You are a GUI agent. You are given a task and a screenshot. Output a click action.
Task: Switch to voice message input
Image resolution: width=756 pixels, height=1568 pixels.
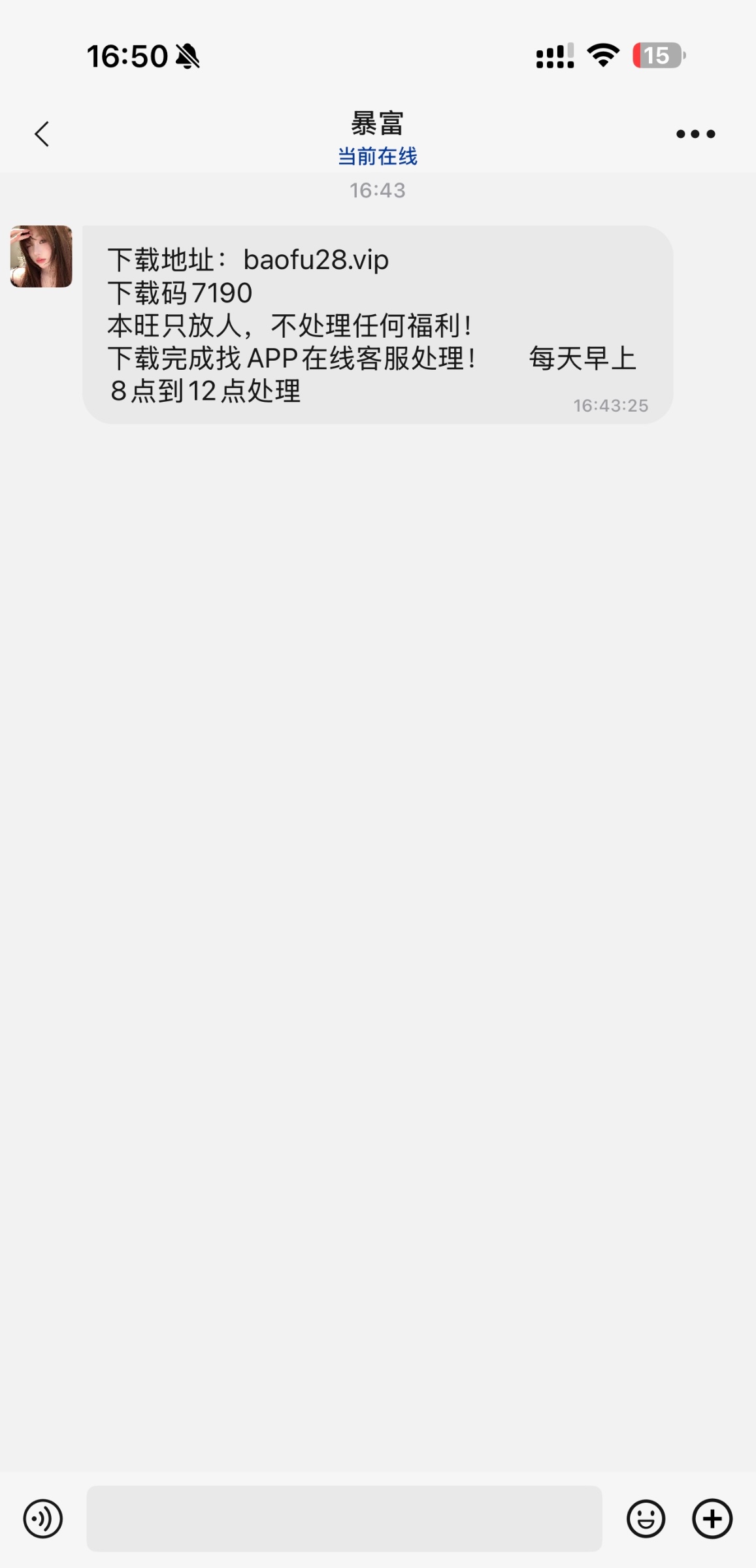click(x=43, y=1518)
